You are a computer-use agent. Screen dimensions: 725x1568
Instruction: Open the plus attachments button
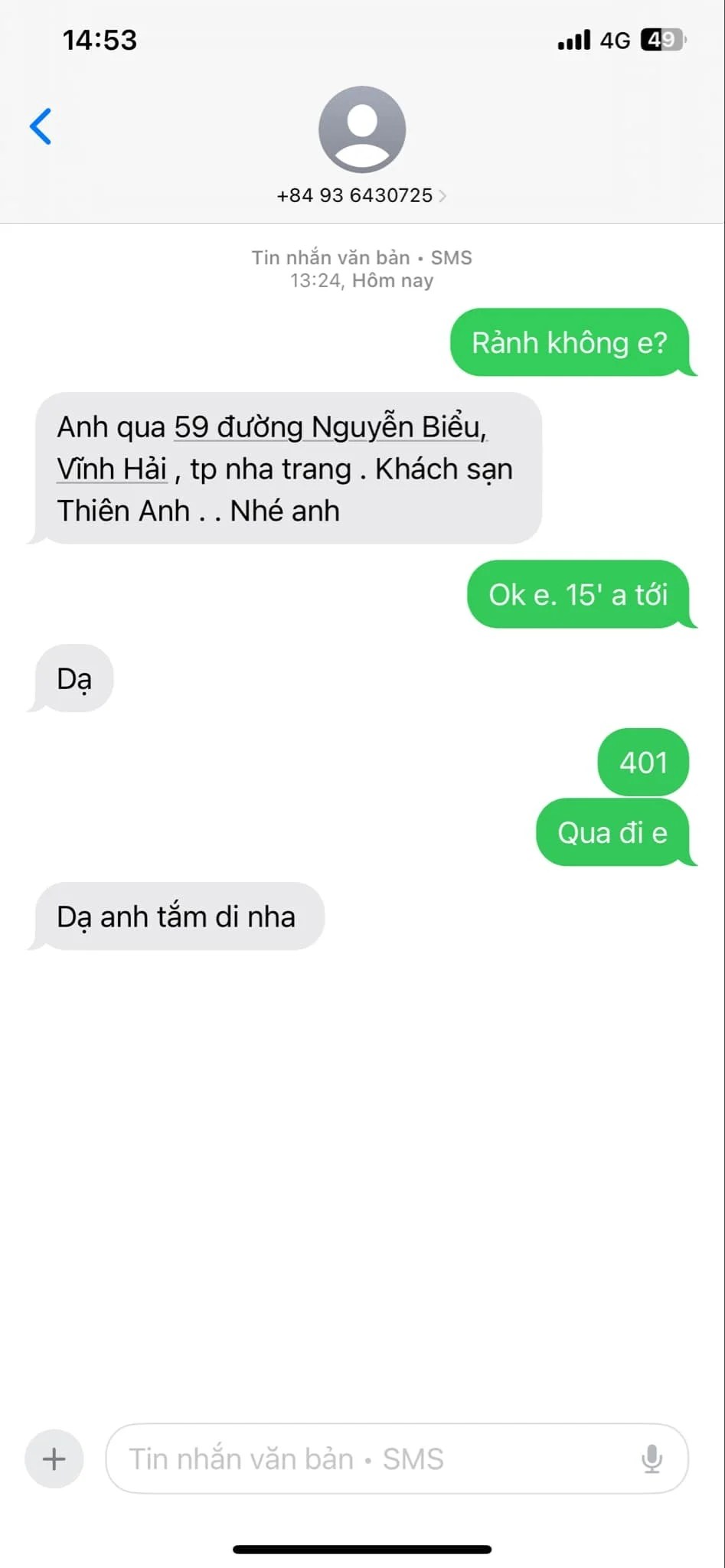click(x=54, y=1459)
